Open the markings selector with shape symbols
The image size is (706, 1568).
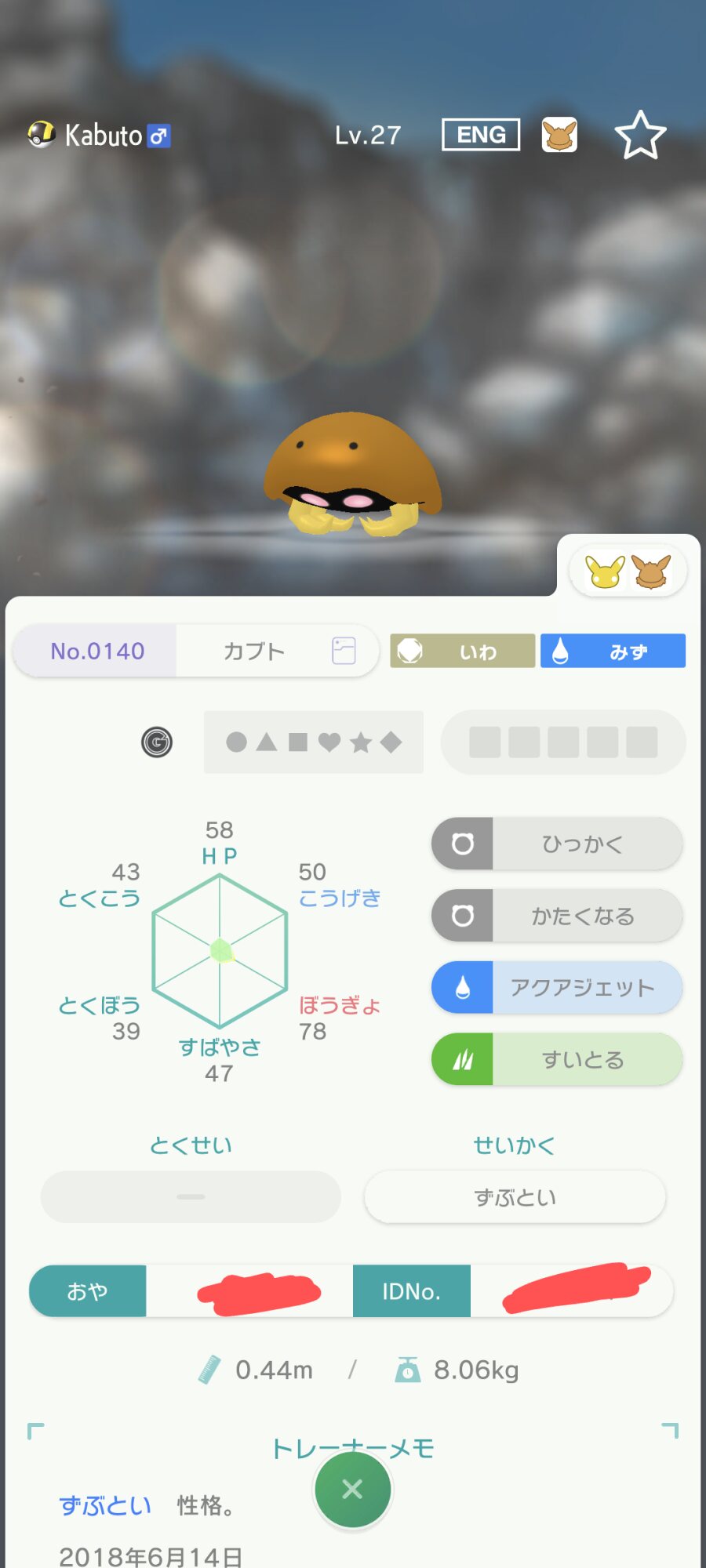pos(314,742)
